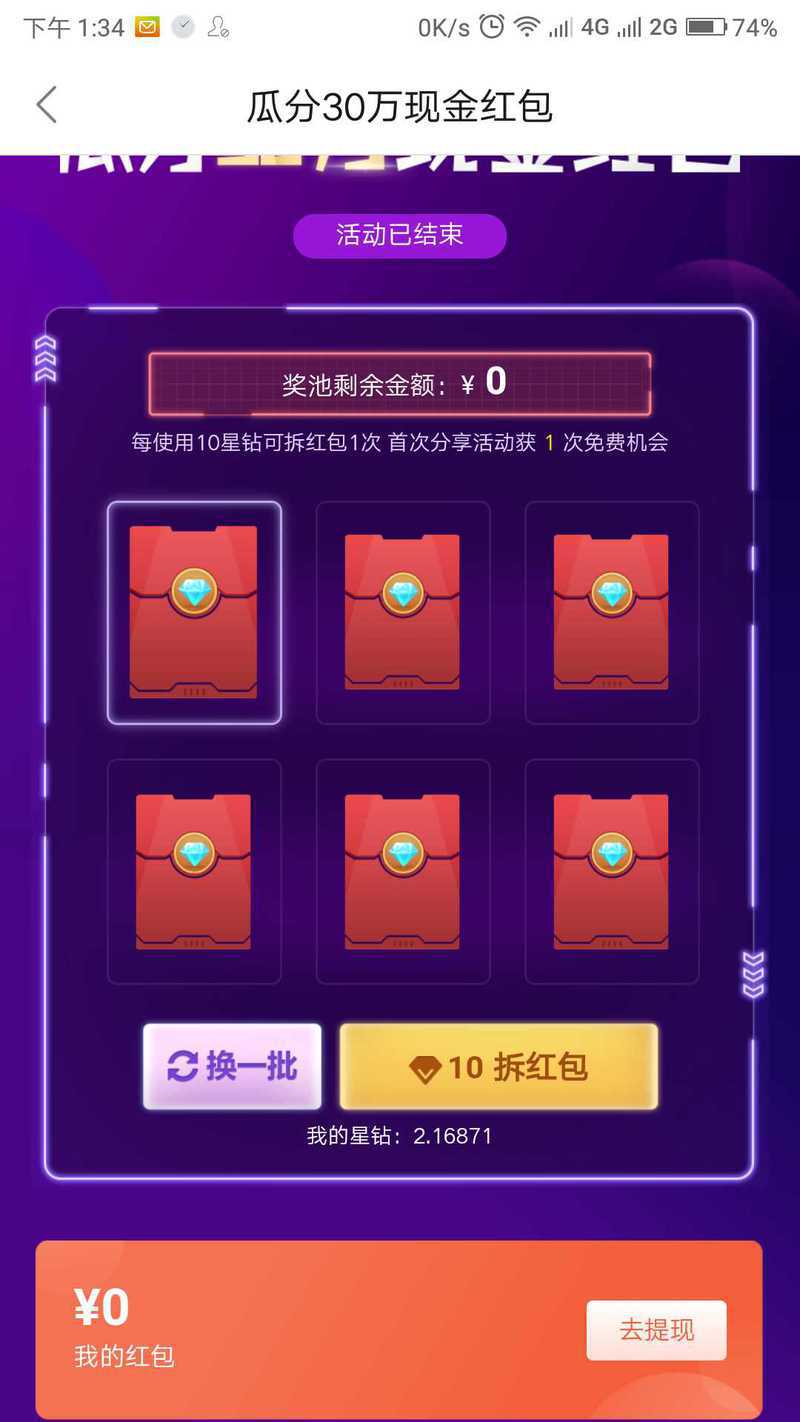Tap the 10 拆红包 button
The image size is (800, 1422).
coord(499,1067)
